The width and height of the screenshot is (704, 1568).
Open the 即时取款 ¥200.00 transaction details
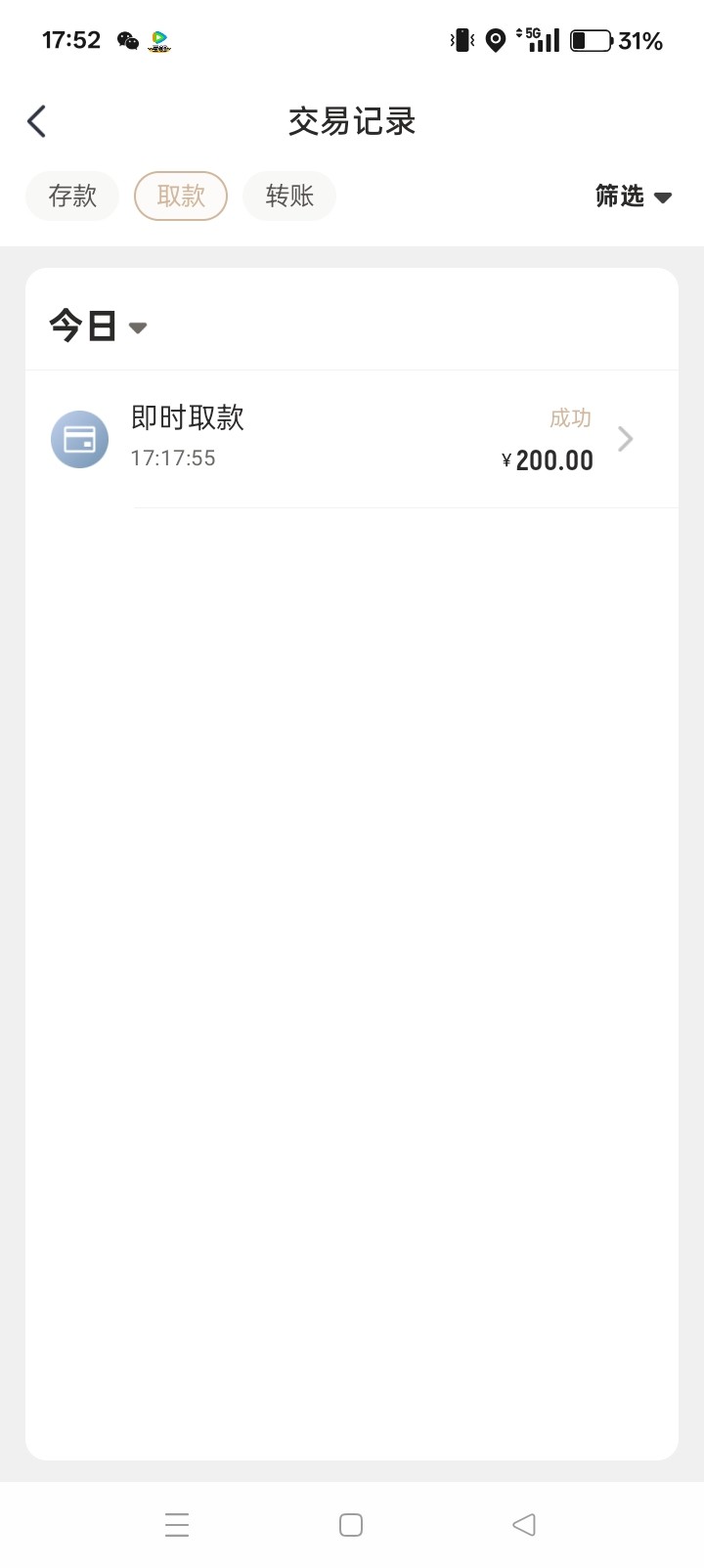pyautogui.click(x=352, y=439)
